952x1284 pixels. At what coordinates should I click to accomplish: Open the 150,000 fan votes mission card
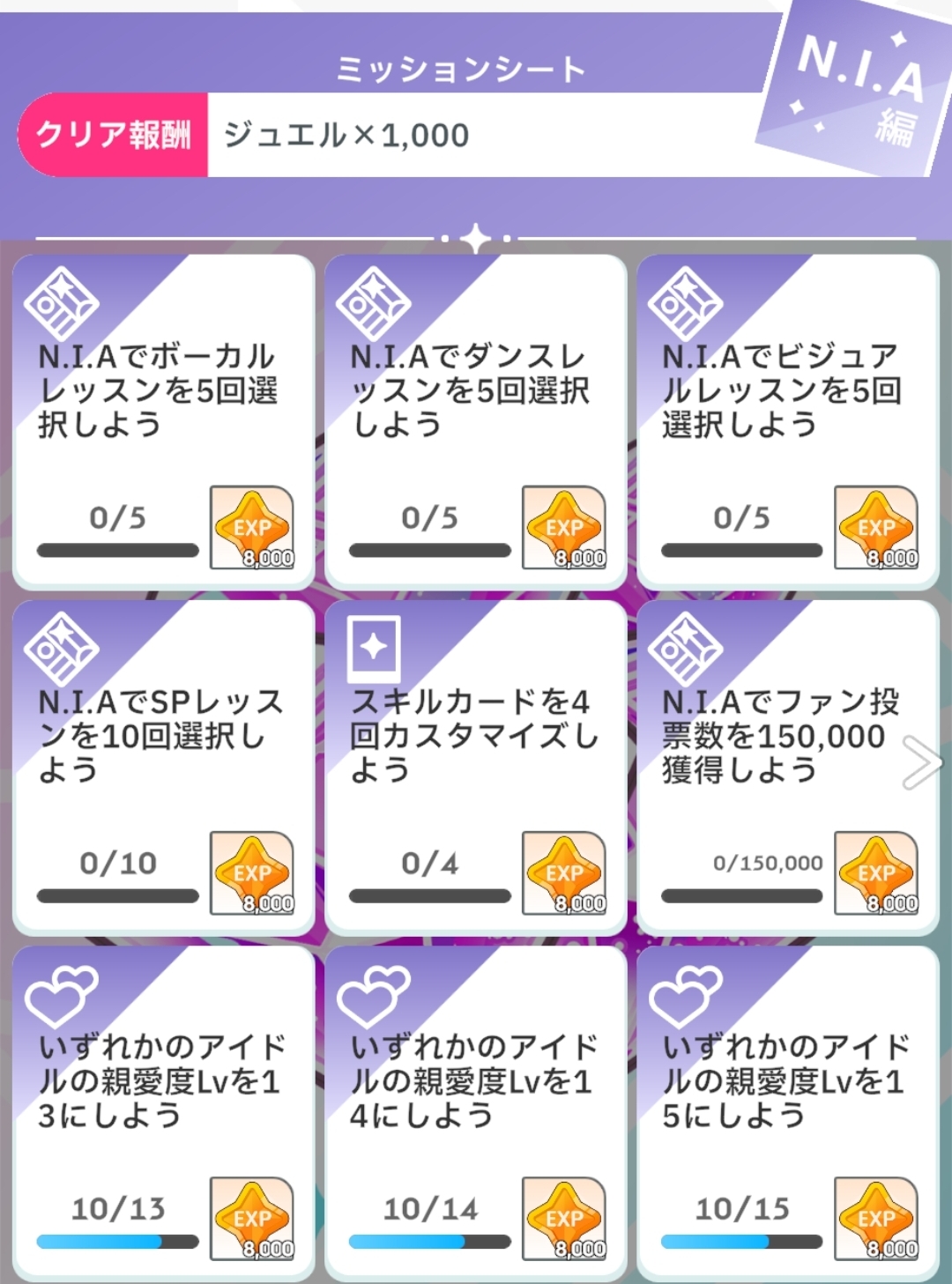(x=776, y=767)
